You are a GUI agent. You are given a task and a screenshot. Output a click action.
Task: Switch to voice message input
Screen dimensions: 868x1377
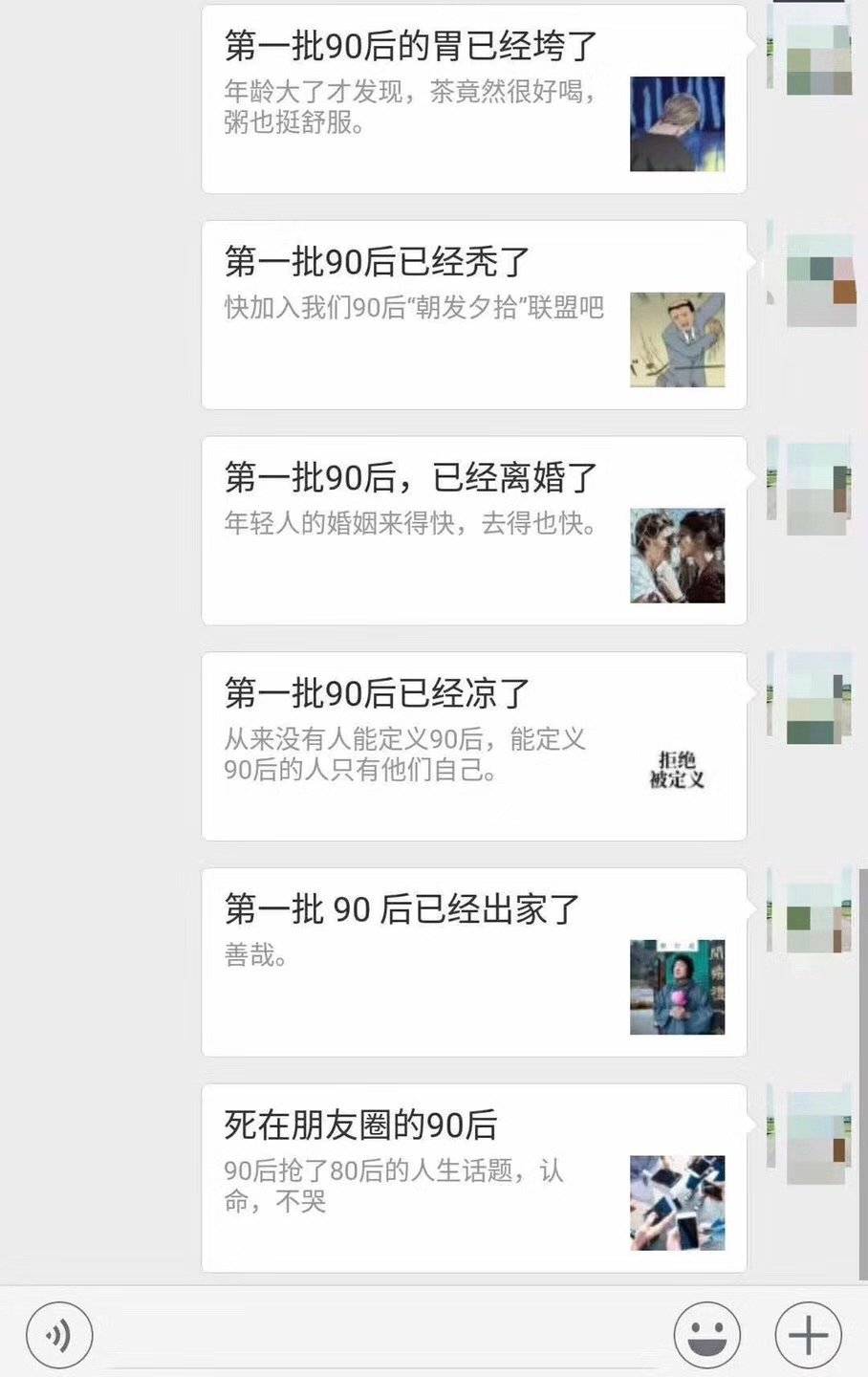(59, 1334)
